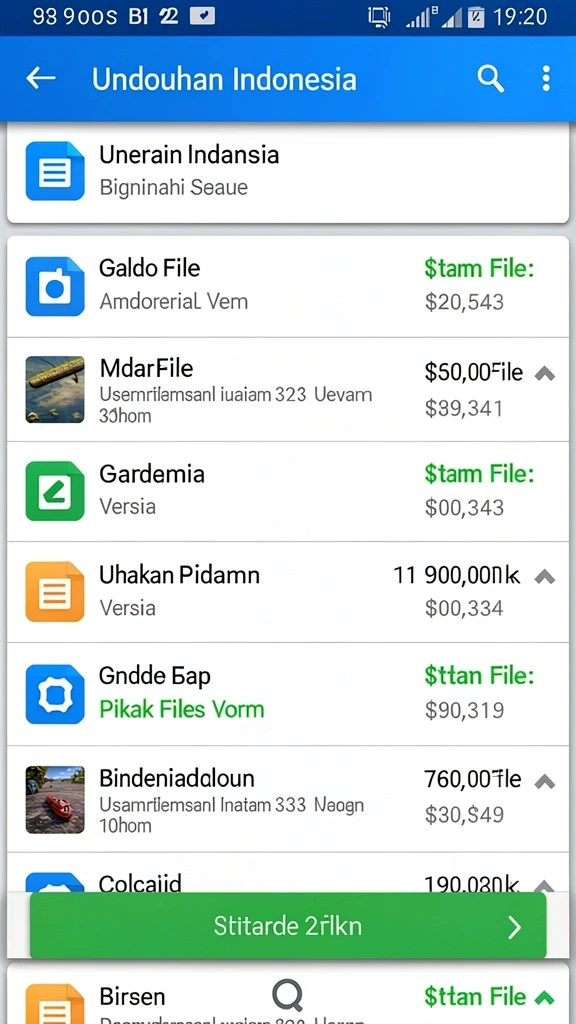Viewport: 576px width, 1024px height.
Task: Tap the magnifier icon beside Birsen
Action: (287, 996)
